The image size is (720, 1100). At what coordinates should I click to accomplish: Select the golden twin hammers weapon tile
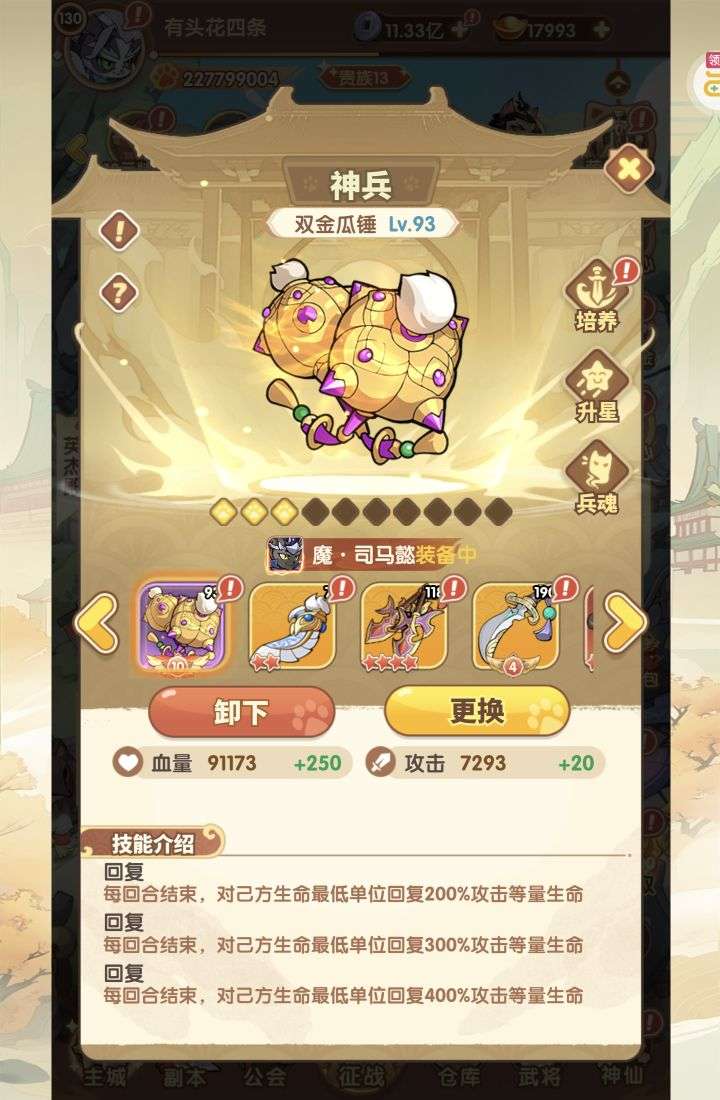tap(181, 625)
